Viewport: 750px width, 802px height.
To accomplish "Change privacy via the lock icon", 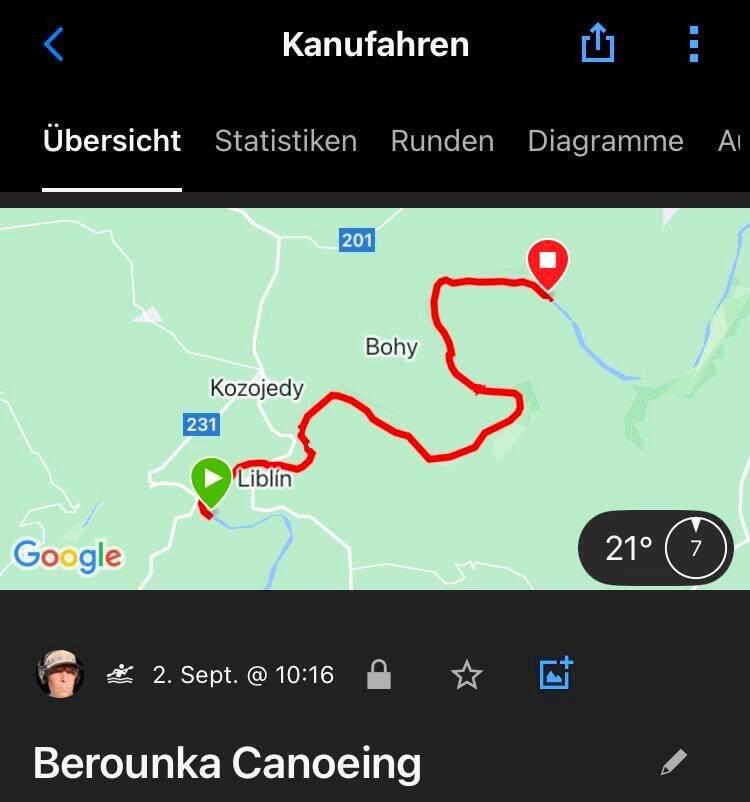I will click(x=378, y=675).
